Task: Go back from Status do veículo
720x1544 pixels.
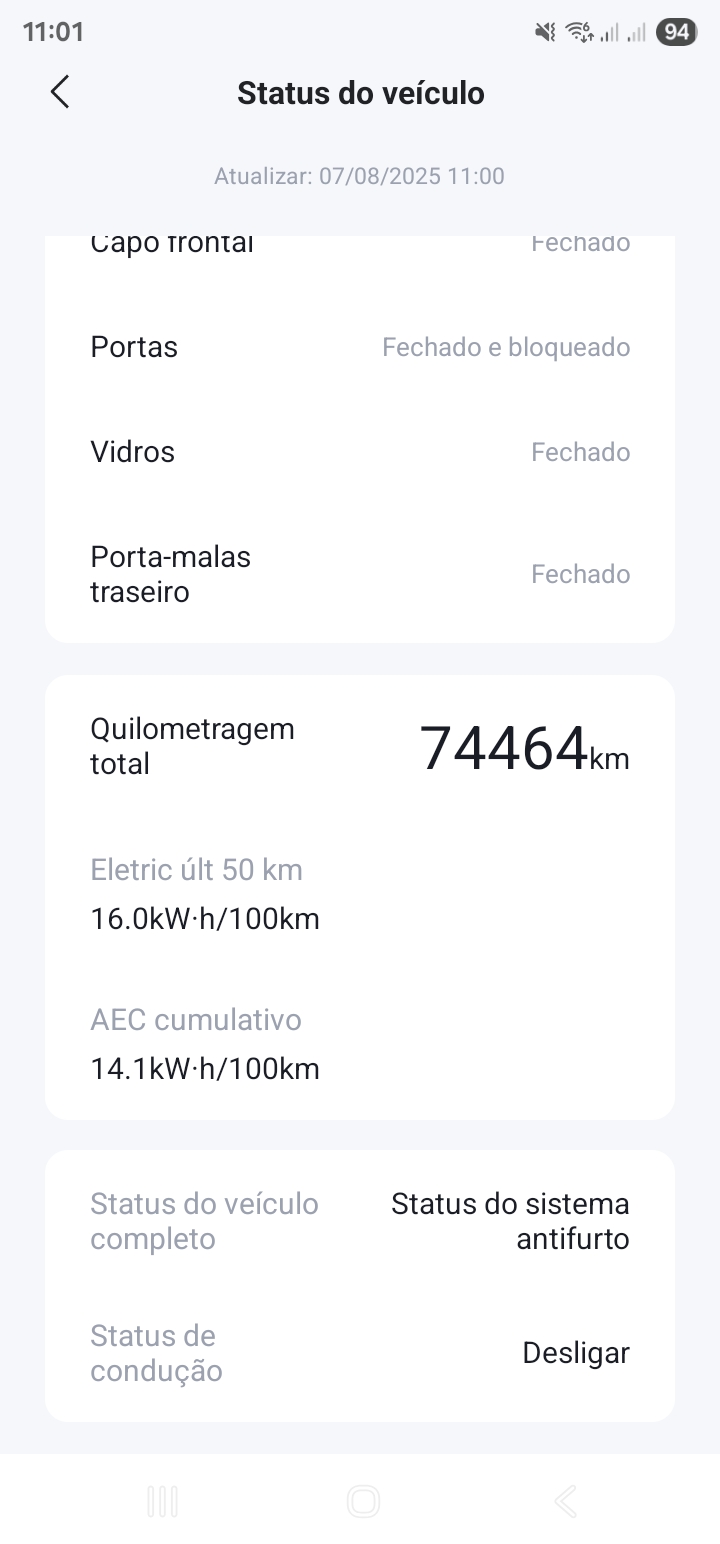Action: click(x=60, y=92)
